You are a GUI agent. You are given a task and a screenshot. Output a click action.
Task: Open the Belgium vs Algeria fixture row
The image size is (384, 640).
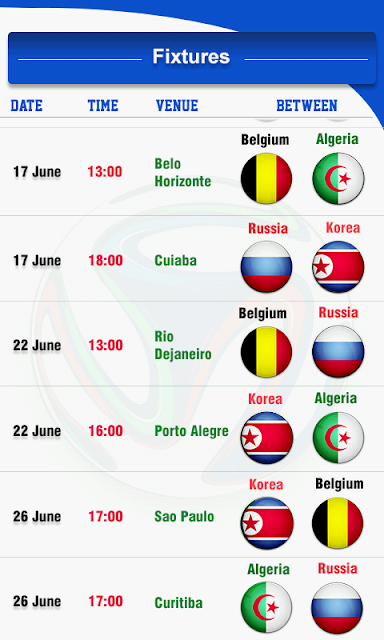(192, 171)
